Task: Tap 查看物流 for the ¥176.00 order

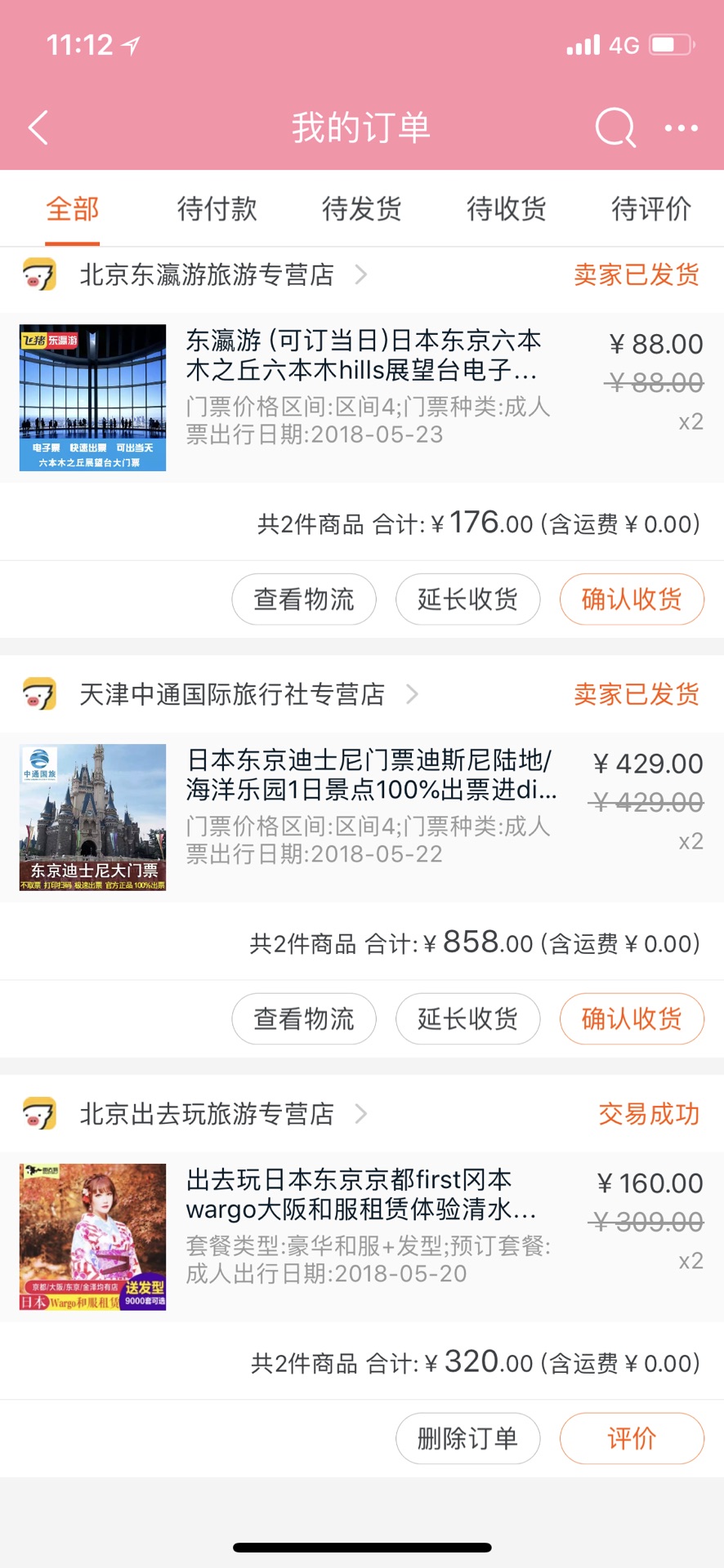Action: point(304,599)
